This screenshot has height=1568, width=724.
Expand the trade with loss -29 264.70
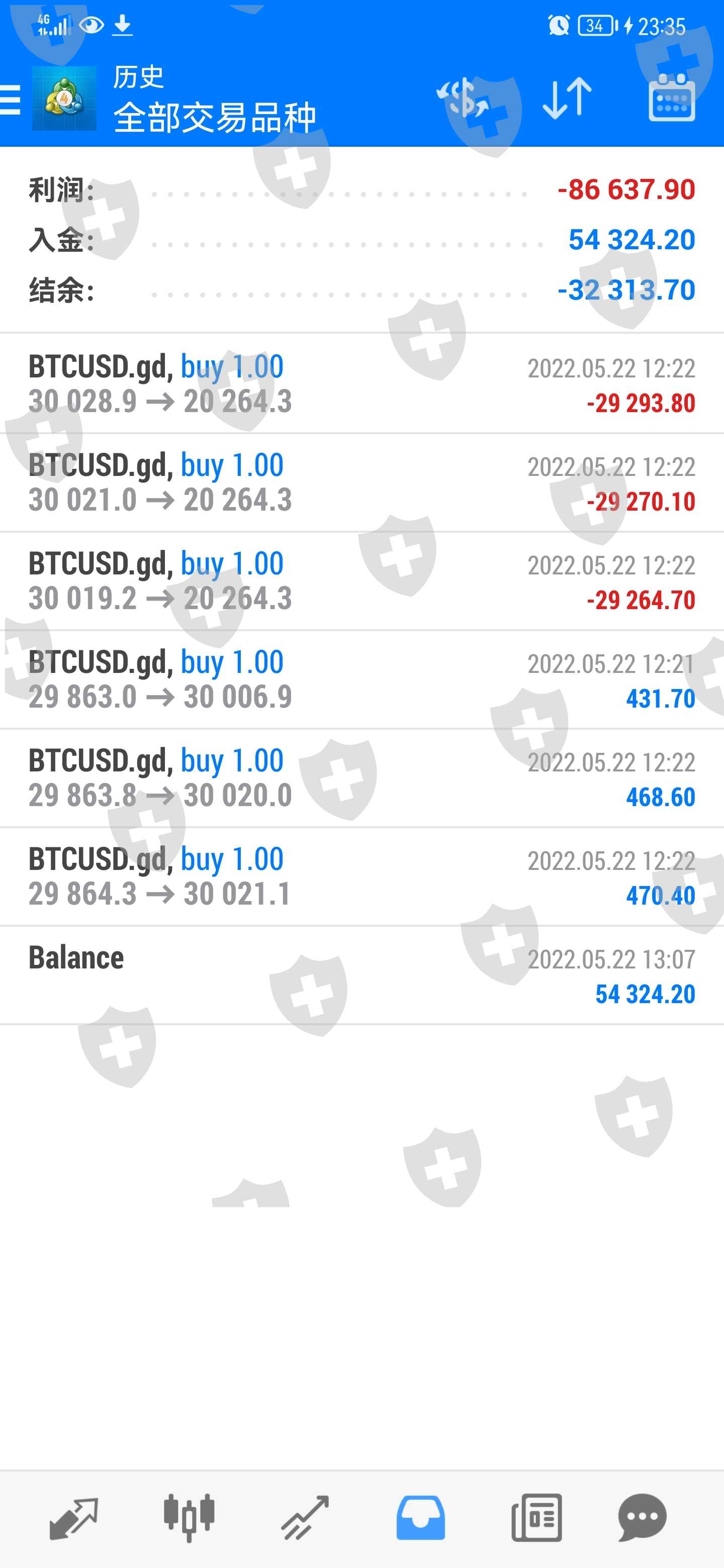[x=361, y=581]
